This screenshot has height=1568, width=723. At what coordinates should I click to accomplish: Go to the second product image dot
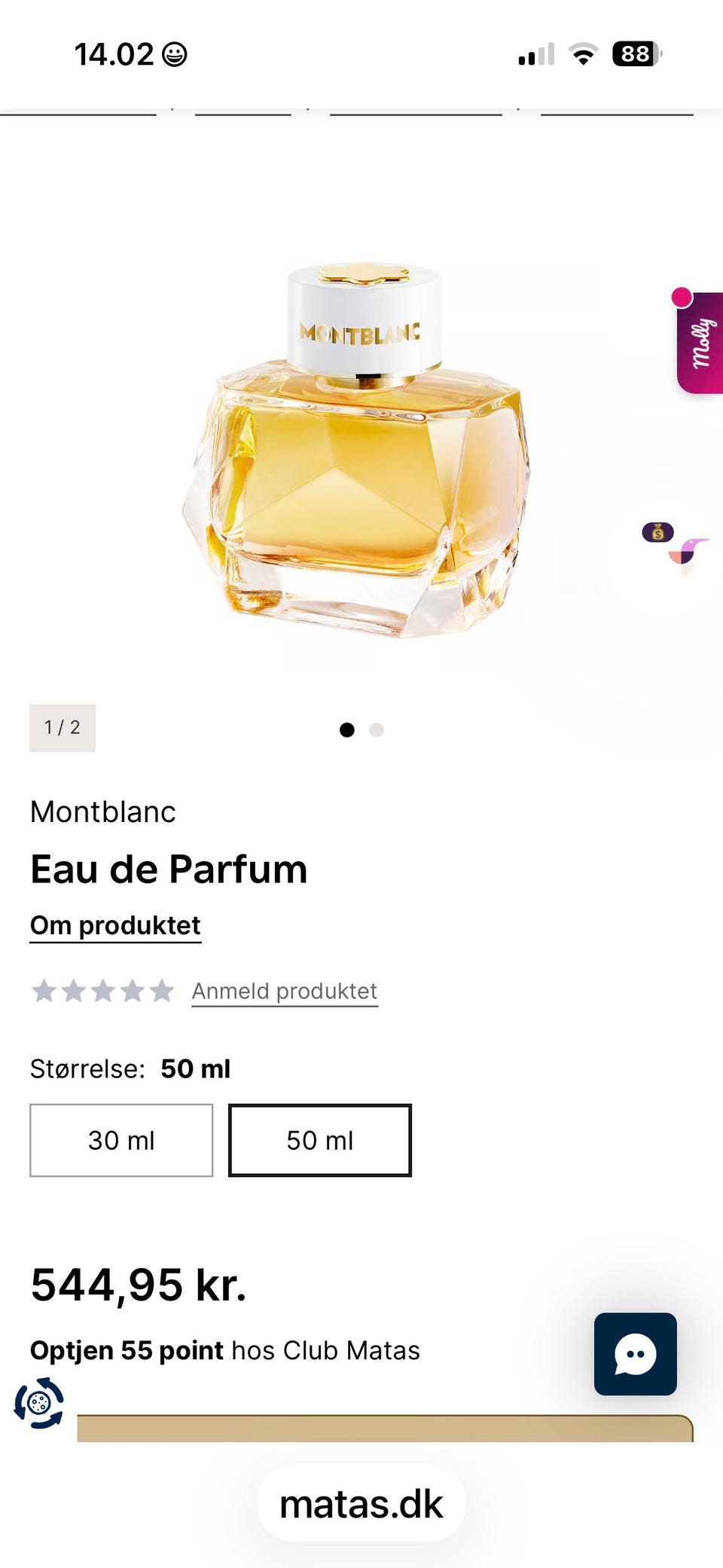[x=377, y=729]
